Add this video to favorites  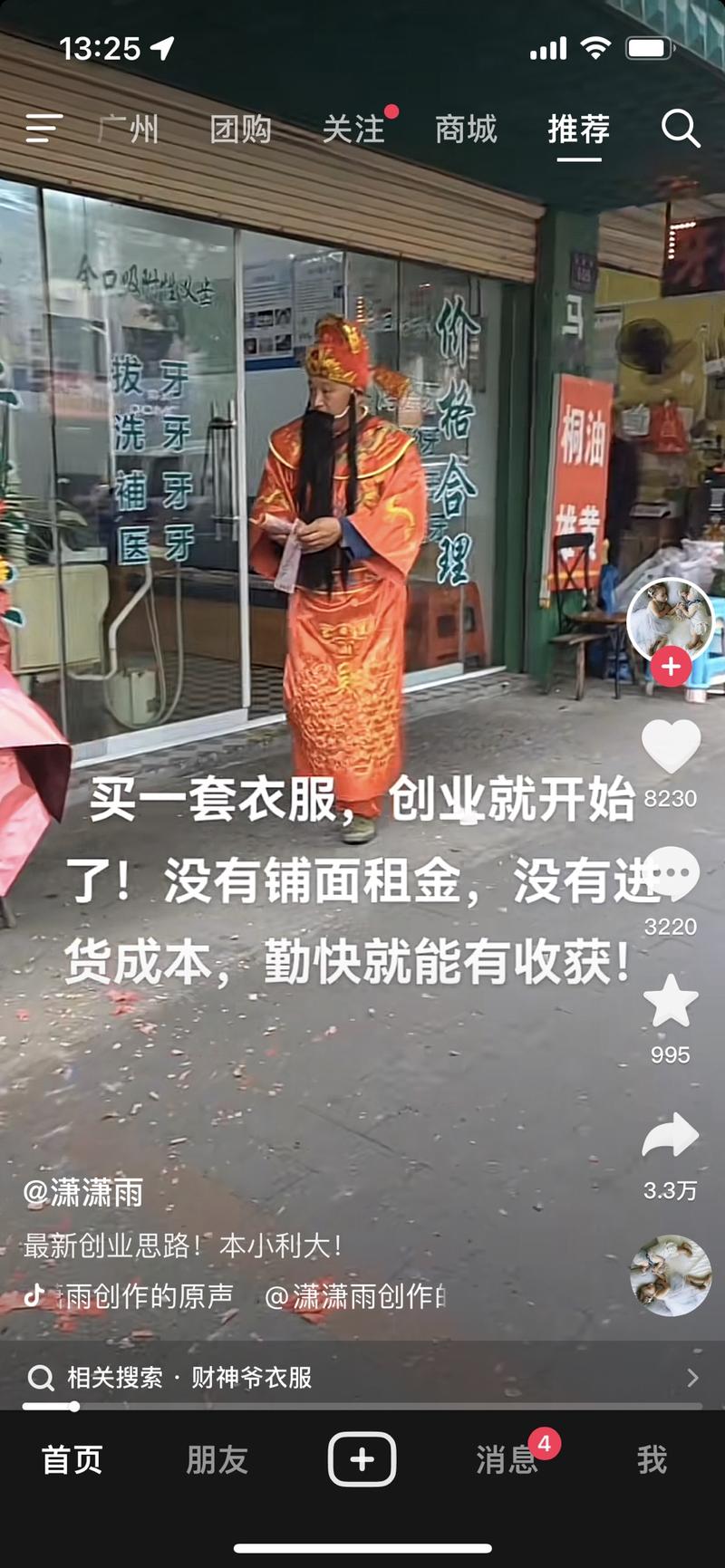point(671,1002)
